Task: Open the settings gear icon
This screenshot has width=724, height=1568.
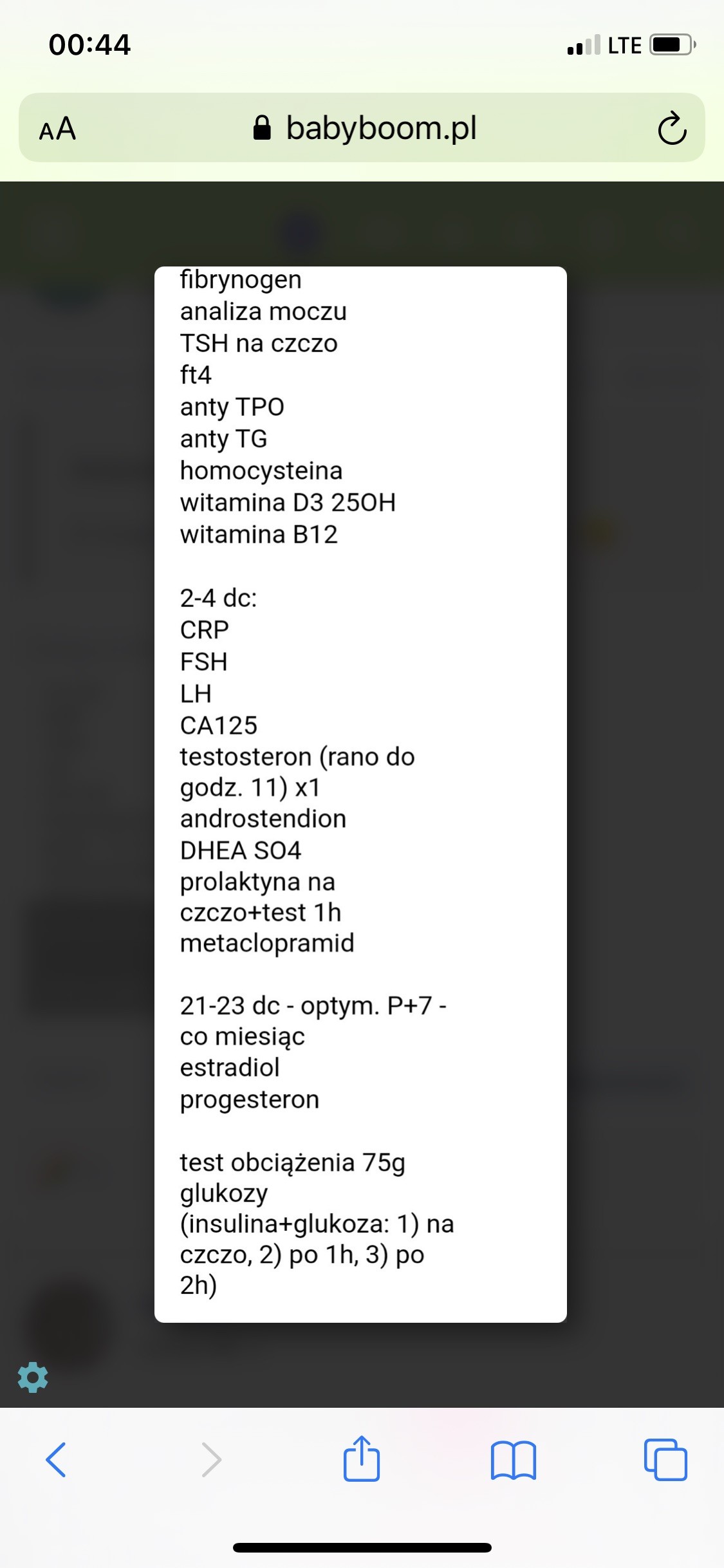Action: pyautogui.click(x=33, y=1377)
